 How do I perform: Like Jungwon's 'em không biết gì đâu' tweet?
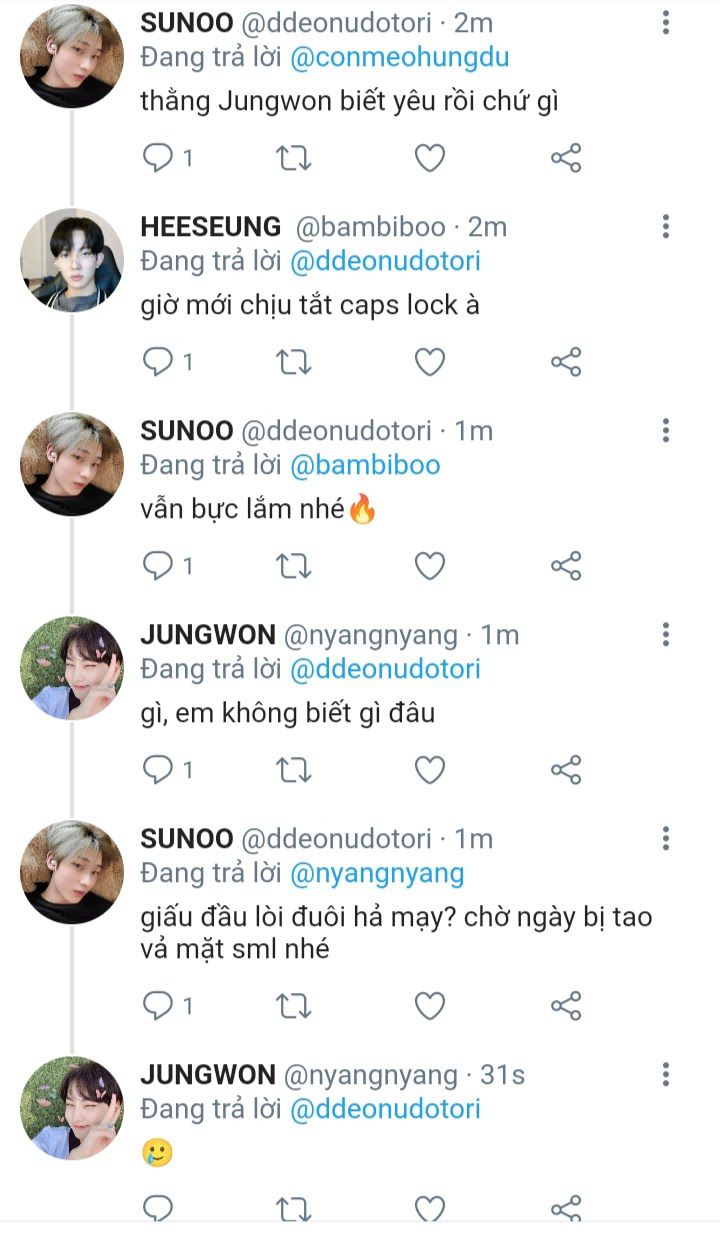[x=430, y=770]
